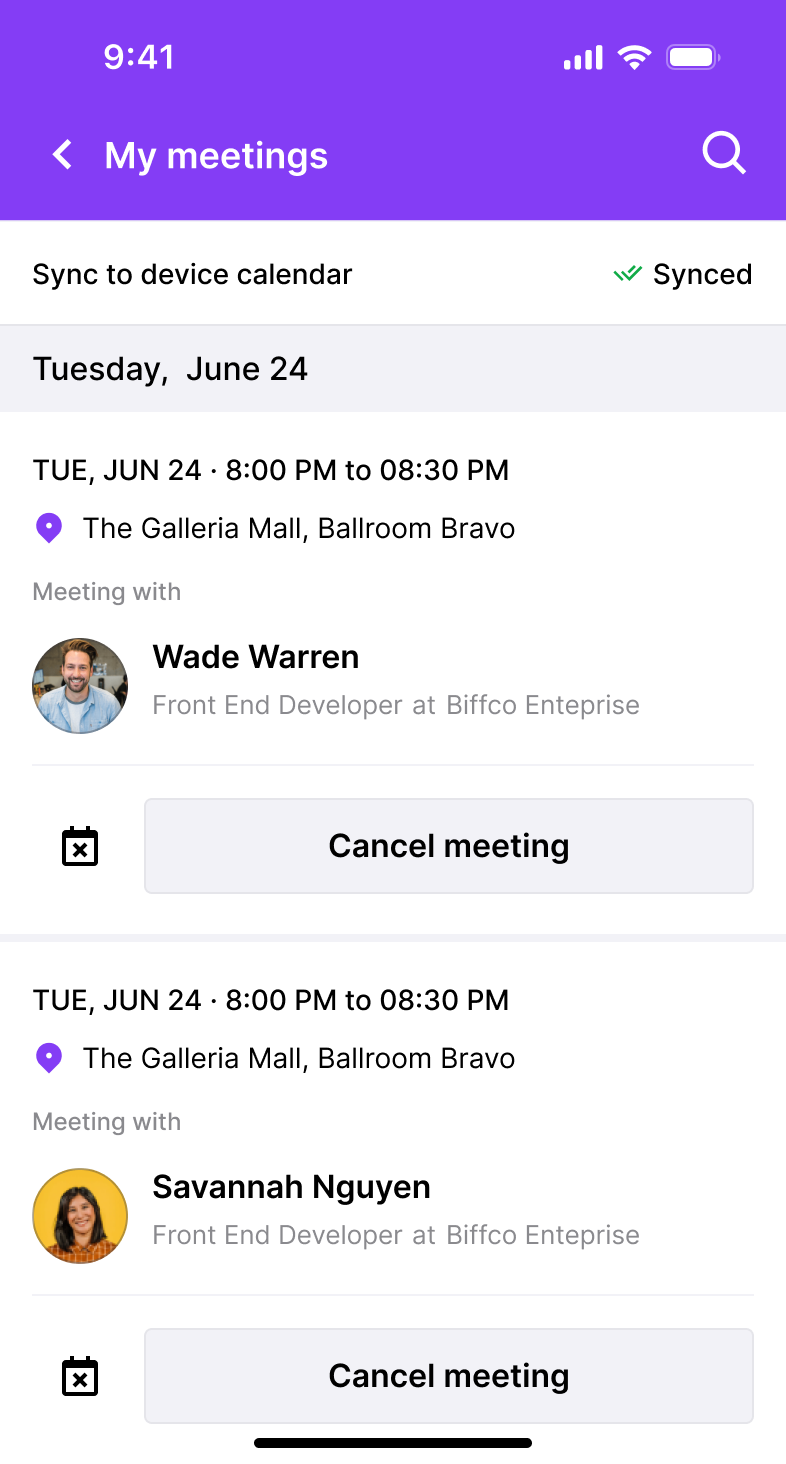Open Wade Warren's profile

click(256, 658)
